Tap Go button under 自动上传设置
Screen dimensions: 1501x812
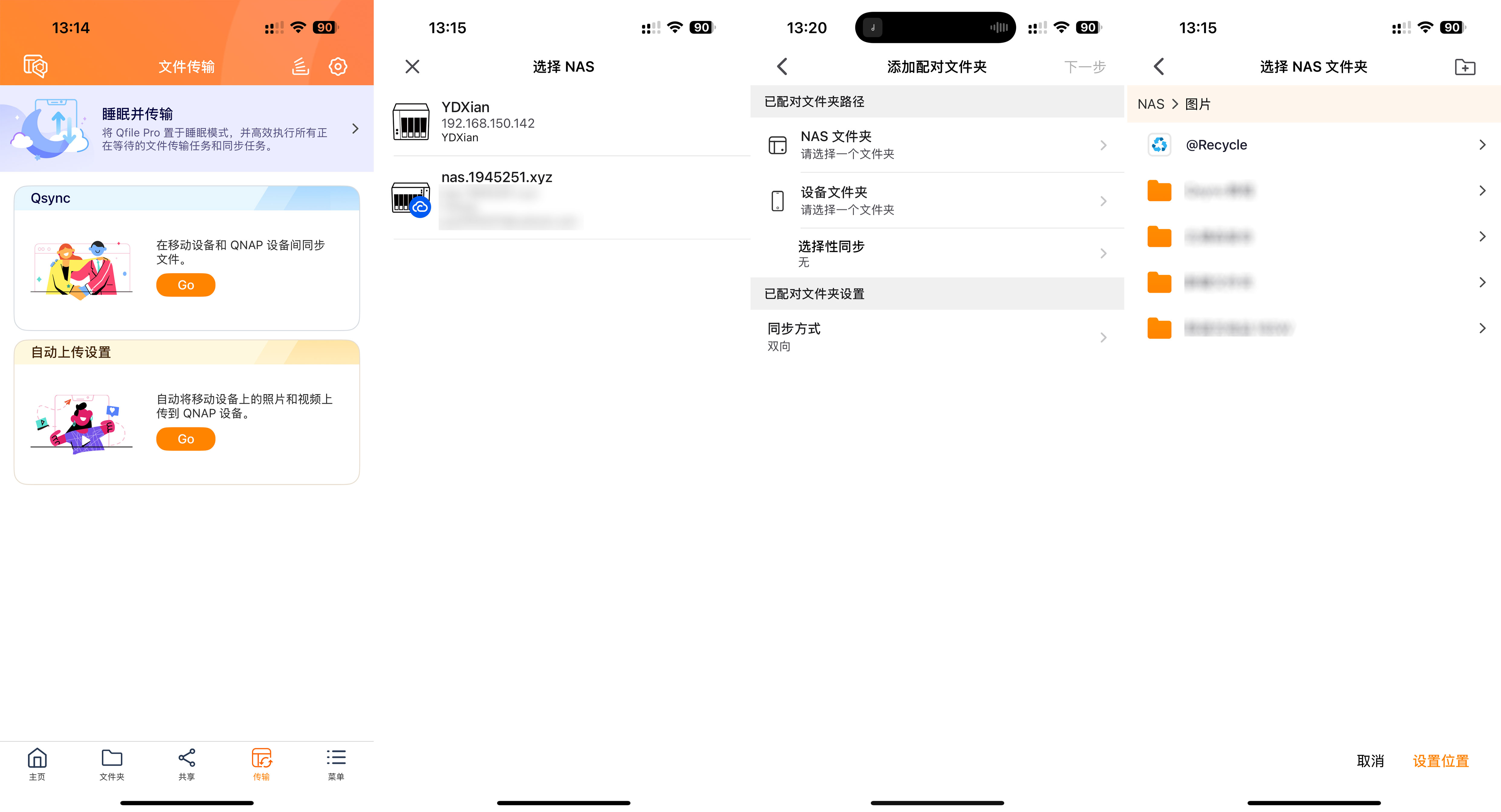pos(185,439)
